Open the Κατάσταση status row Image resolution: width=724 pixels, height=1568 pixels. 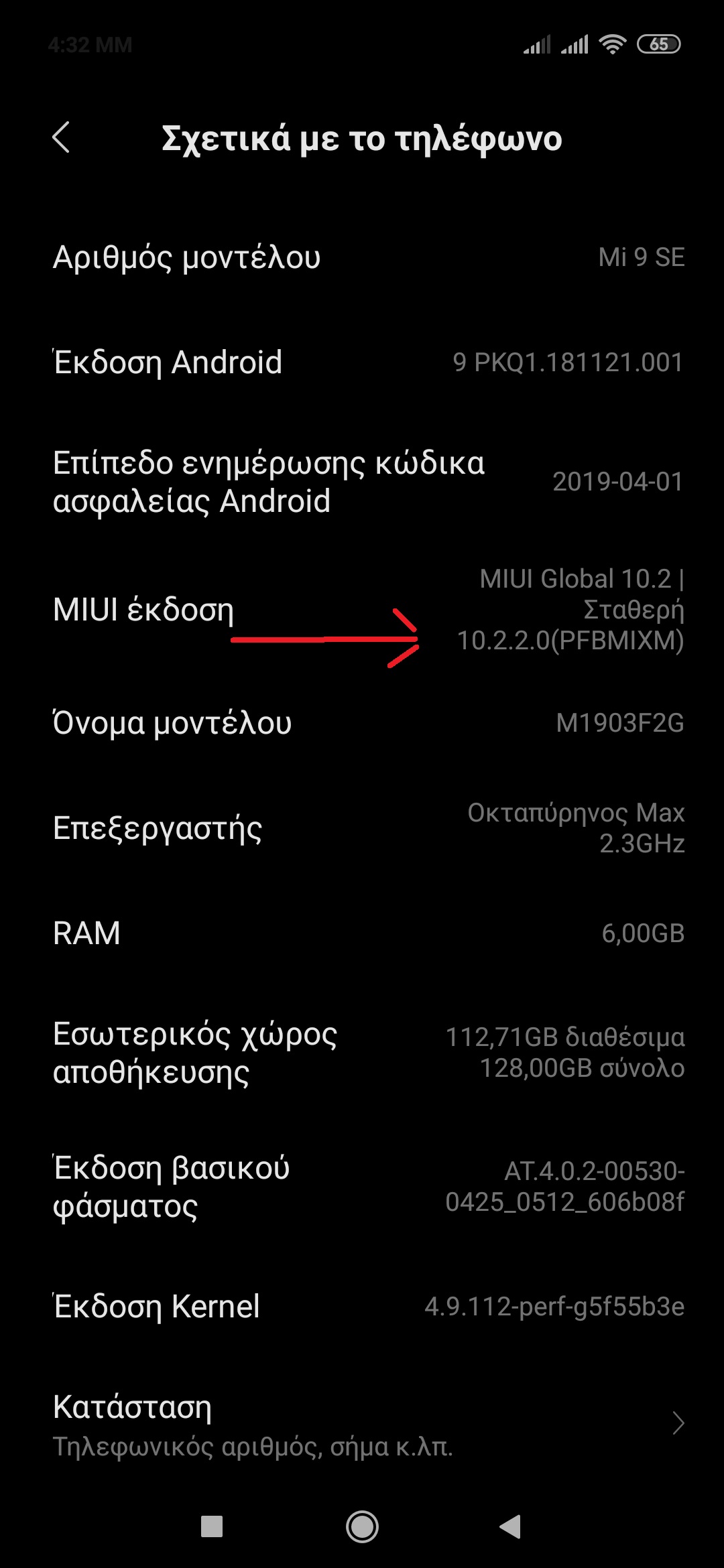pos(362,1425)
